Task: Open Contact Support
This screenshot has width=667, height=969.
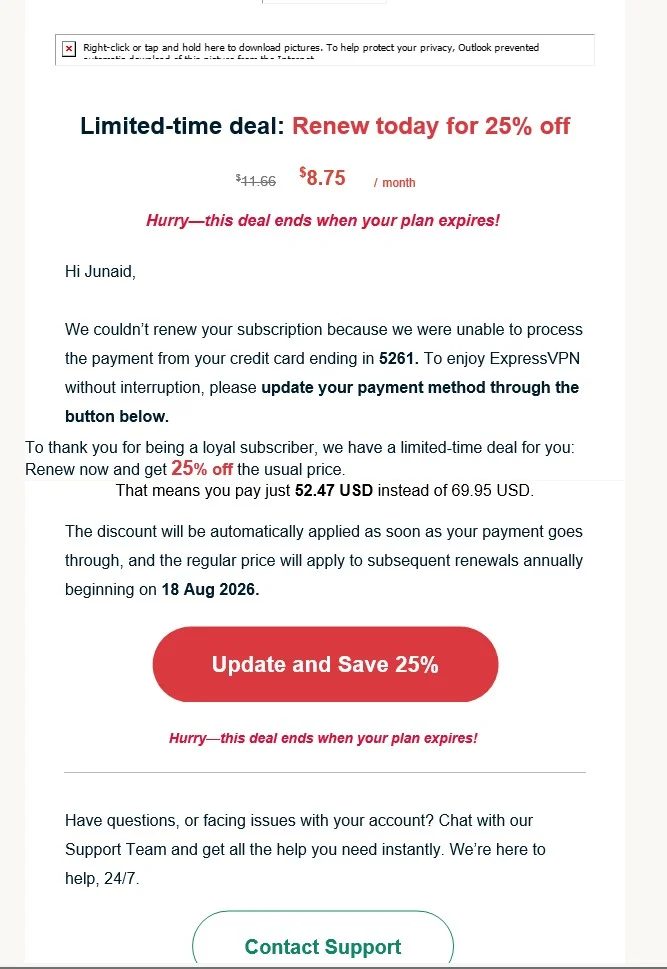Action: [x=323, y=945]
